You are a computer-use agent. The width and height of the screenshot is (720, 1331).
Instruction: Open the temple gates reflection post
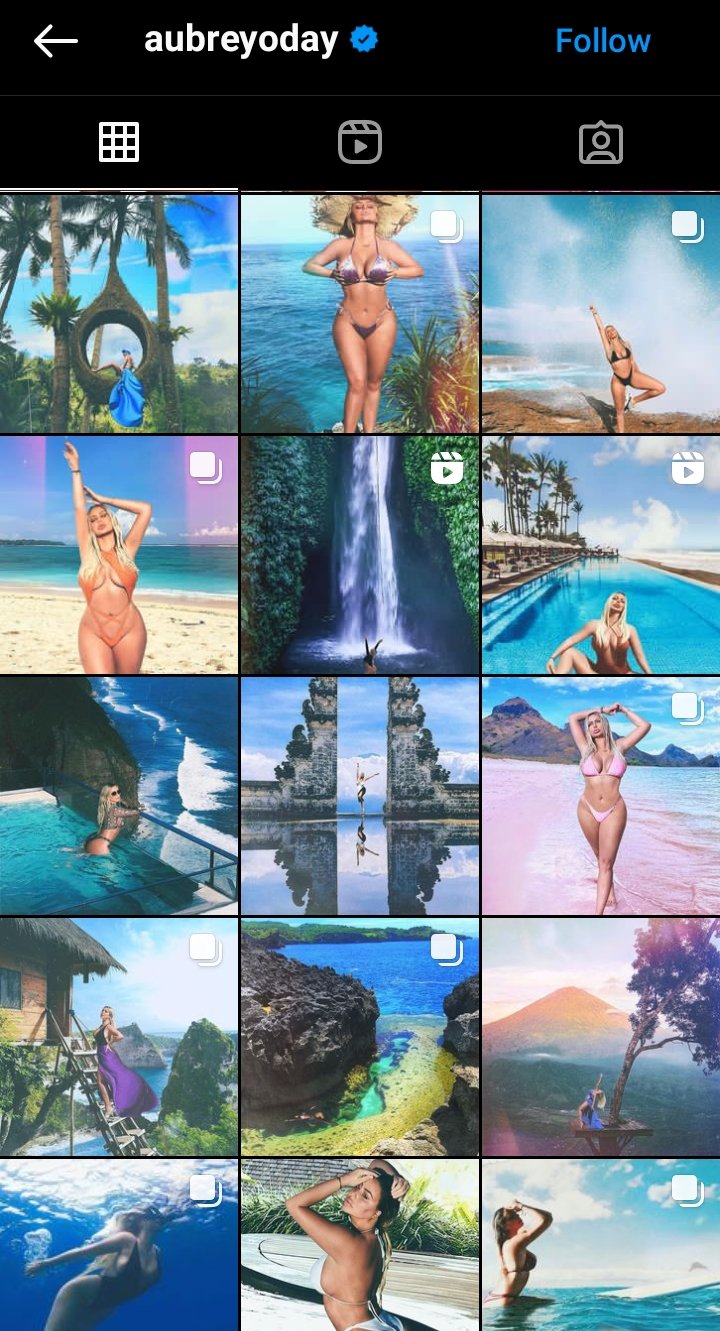360,795
